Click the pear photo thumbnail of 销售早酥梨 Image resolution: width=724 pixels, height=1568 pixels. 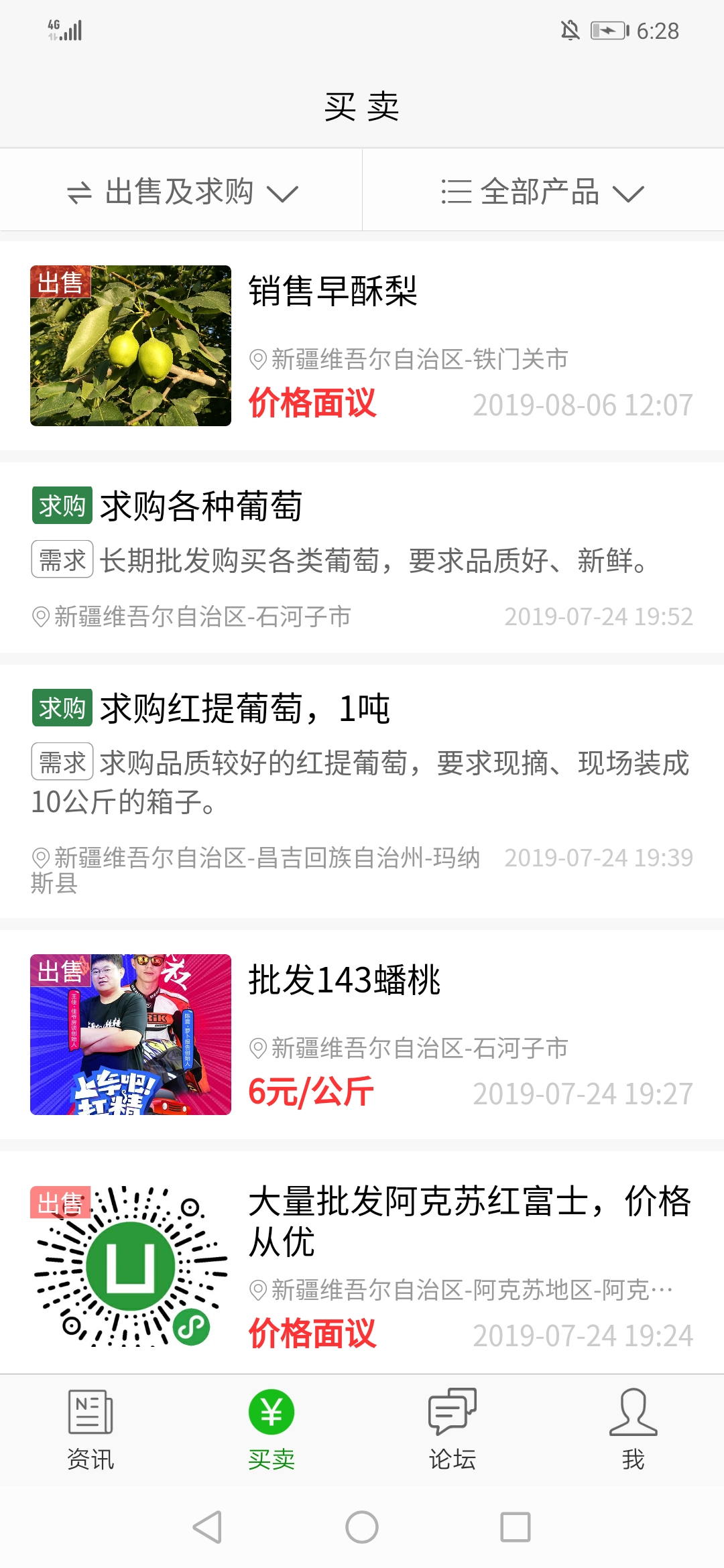(x=131, y=346)
